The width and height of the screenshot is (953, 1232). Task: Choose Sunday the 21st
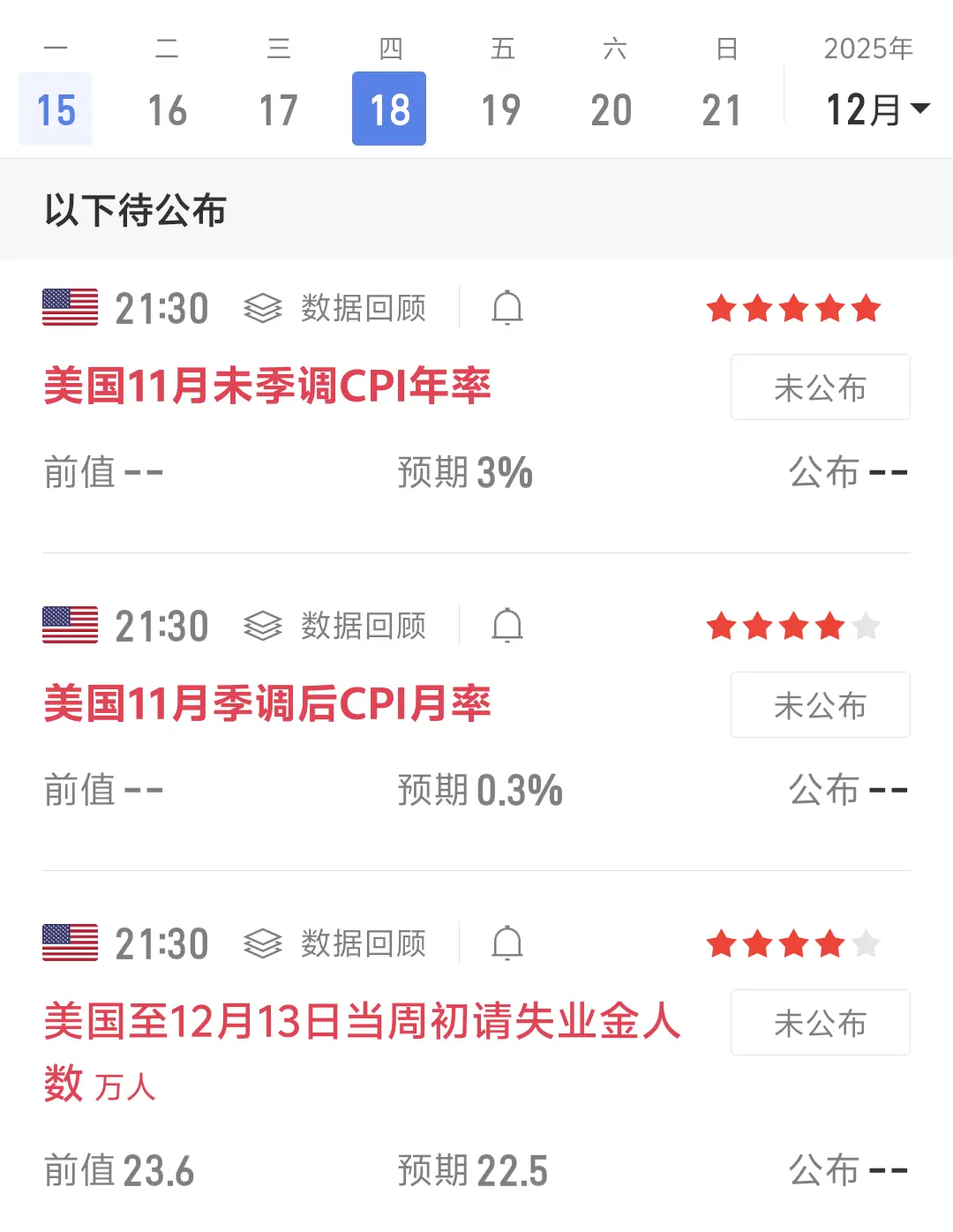722,109
